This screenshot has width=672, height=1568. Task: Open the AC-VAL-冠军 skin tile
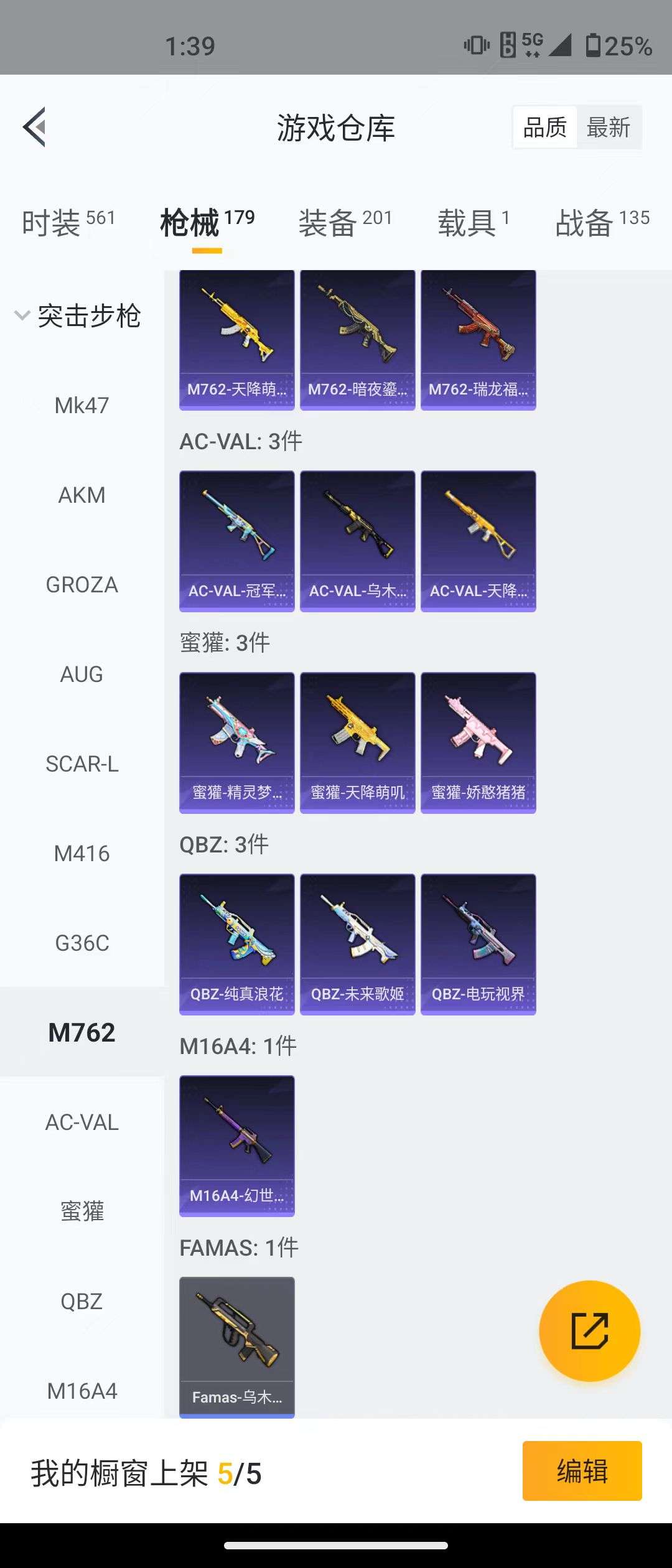[x=236, y=541]
